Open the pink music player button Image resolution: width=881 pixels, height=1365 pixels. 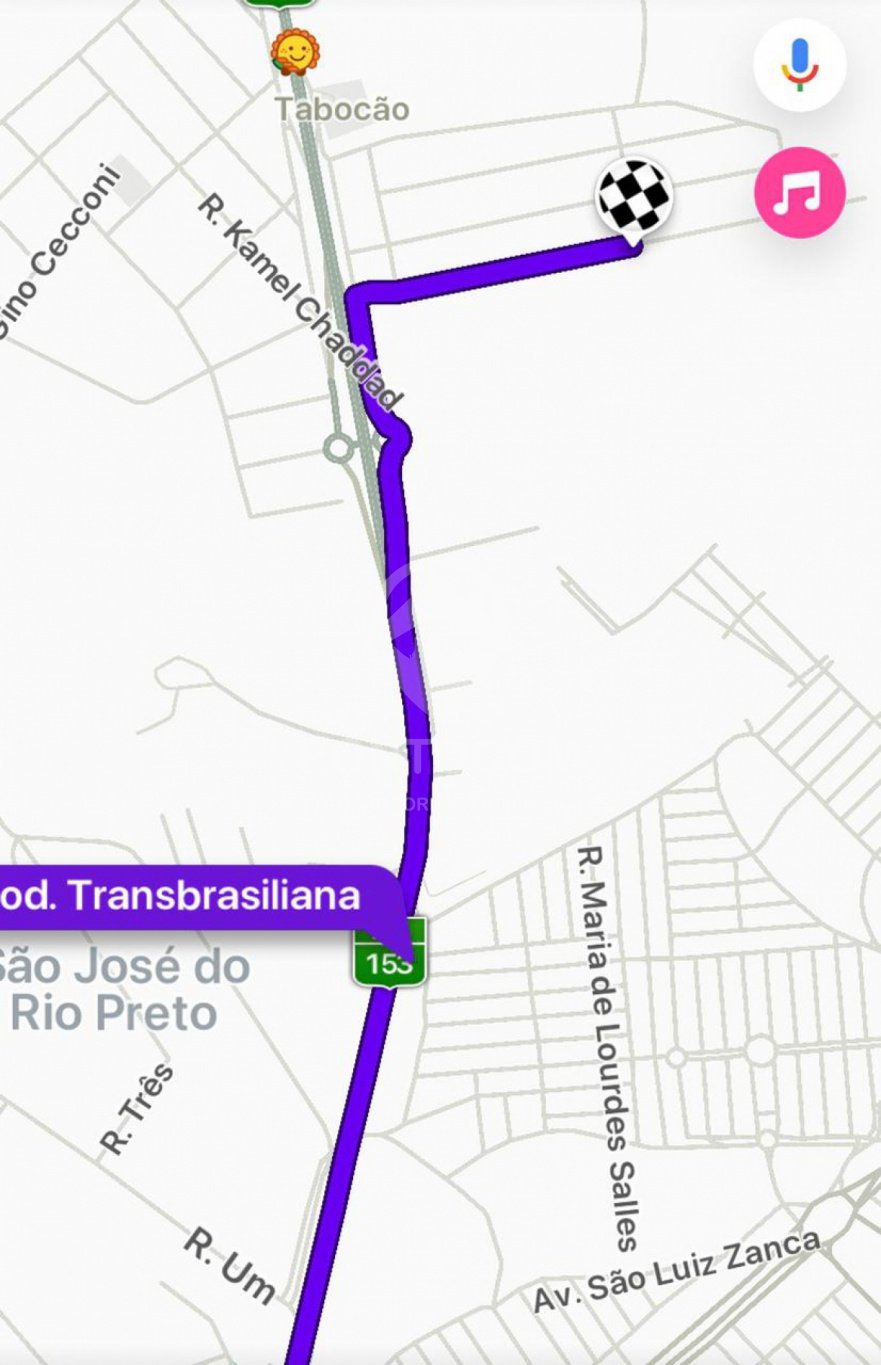coord(799,192)
